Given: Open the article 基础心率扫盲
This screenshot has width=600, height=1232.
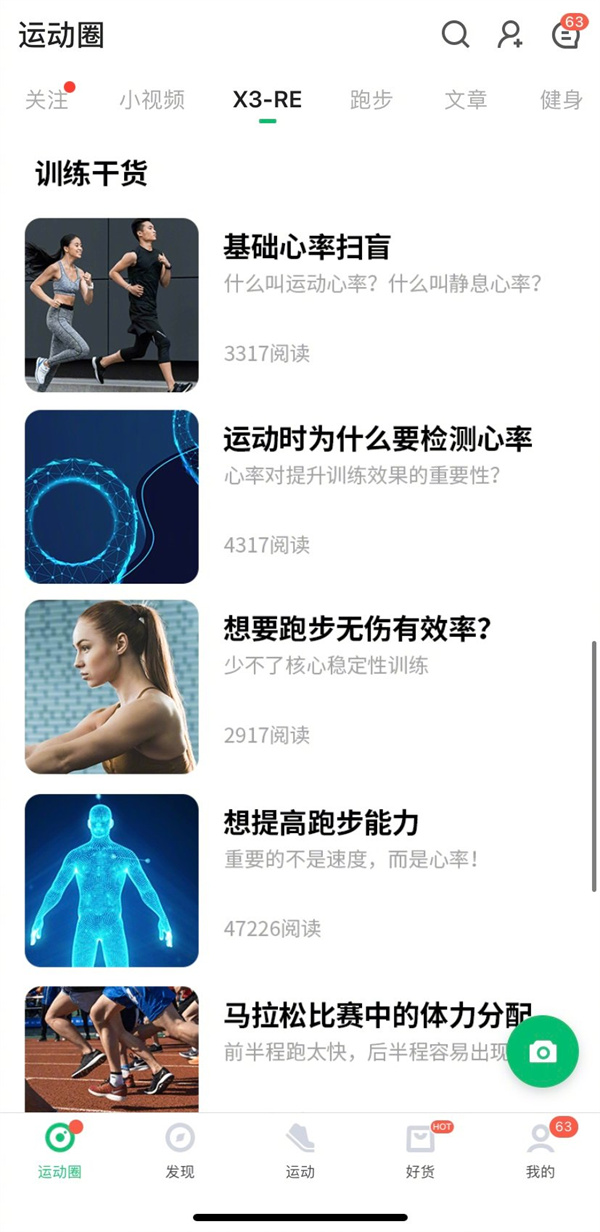Looking at the screenshot, I should pos(306,246).
